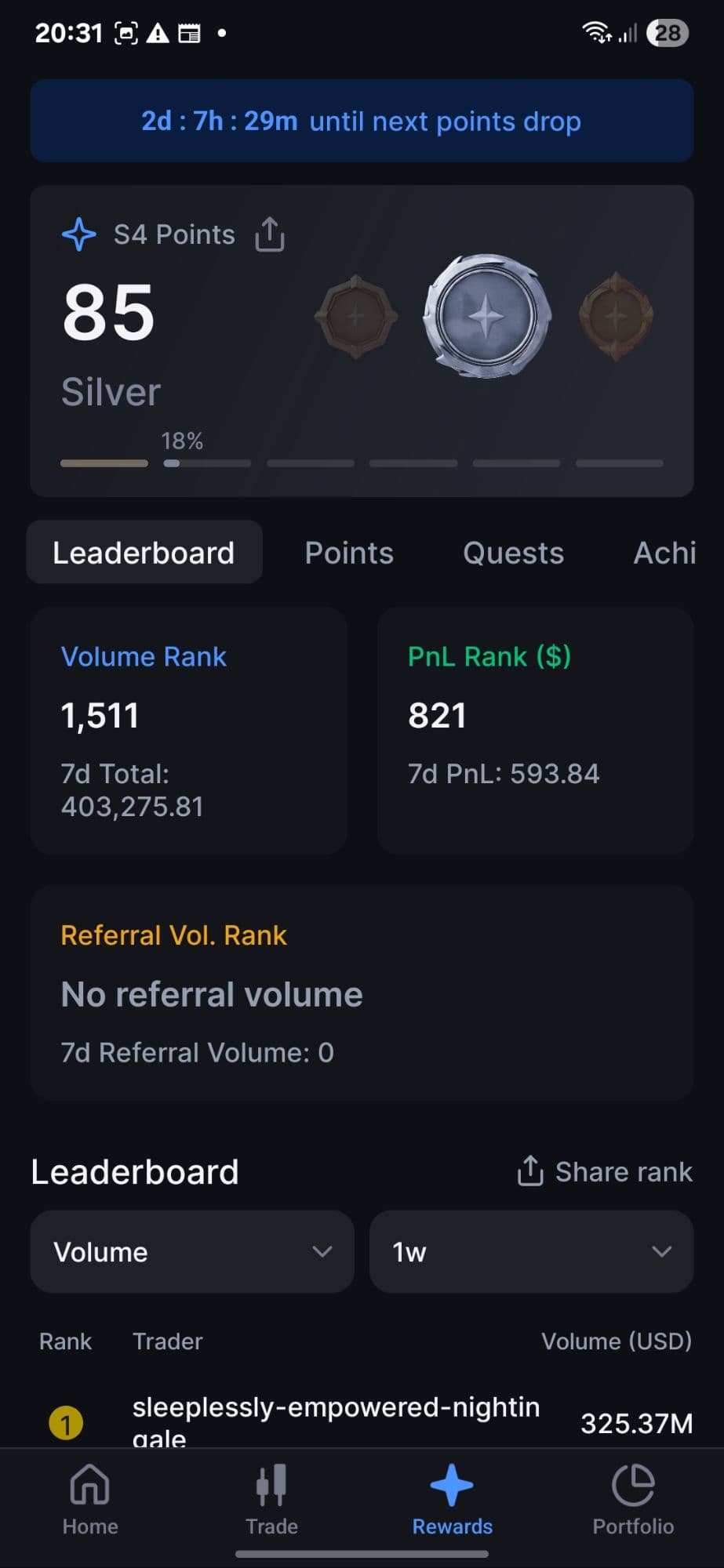
Task: Open the PnL Rank card
Action: 535,730
